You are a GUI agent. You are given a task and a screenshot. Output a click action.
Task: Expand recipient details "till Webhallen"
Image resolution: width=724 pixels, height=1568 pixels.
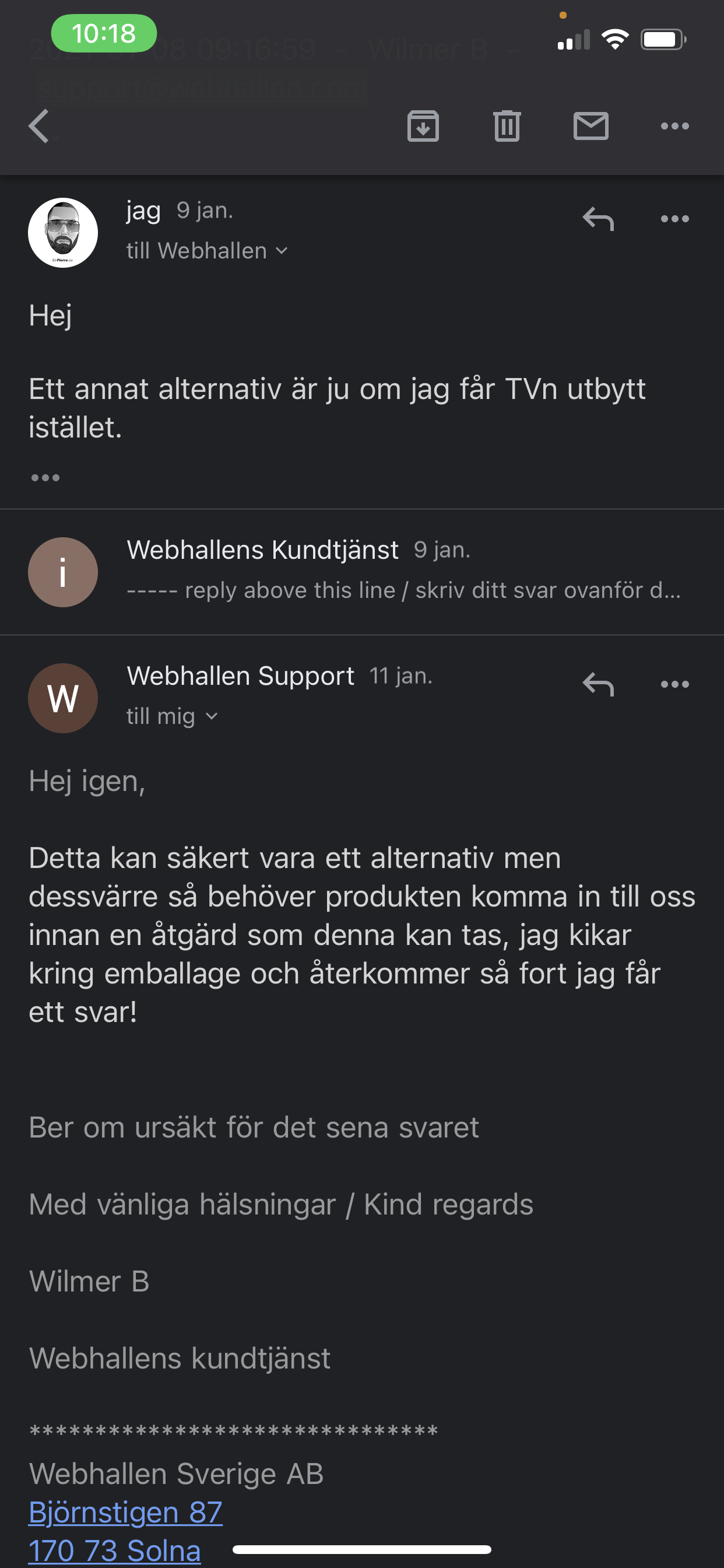(207, 251)
